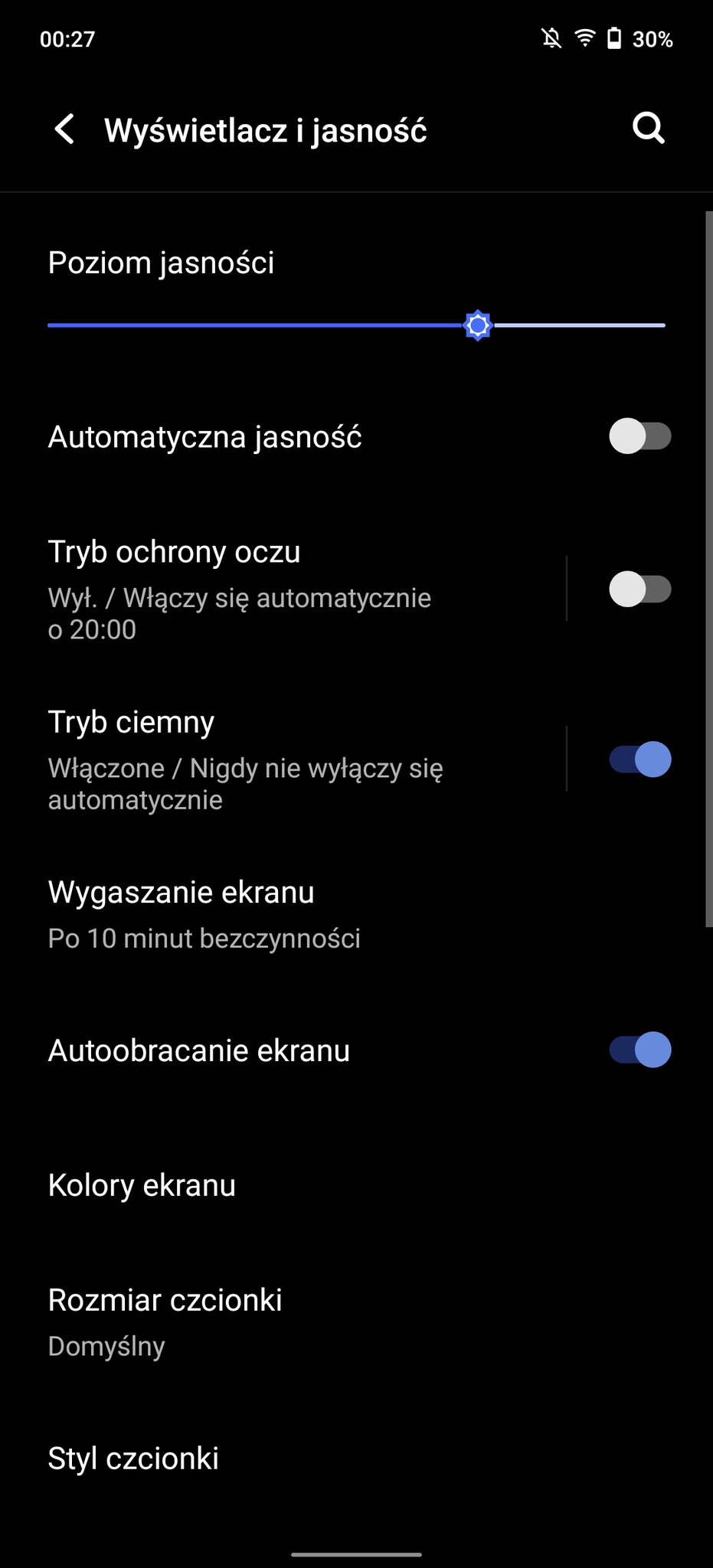Turn off Autoobracanie ekranu
The image size is (713, 1568).
tap(639, 1050)
